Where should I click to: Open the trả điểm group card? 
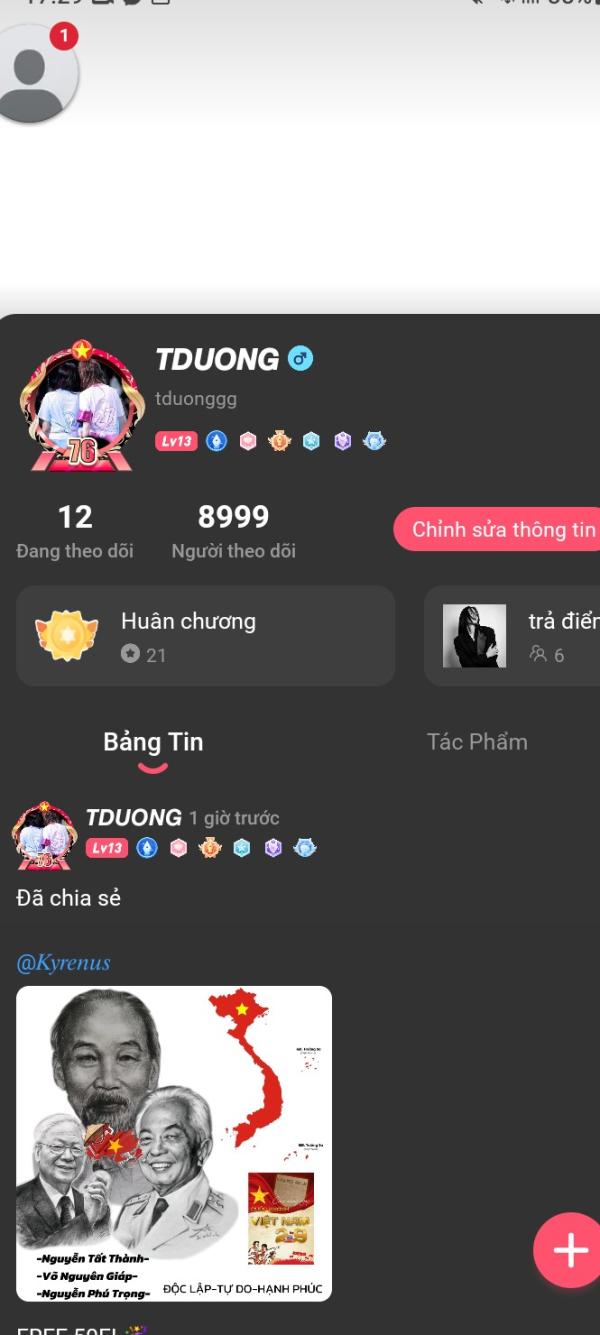(x=515, y=636)
